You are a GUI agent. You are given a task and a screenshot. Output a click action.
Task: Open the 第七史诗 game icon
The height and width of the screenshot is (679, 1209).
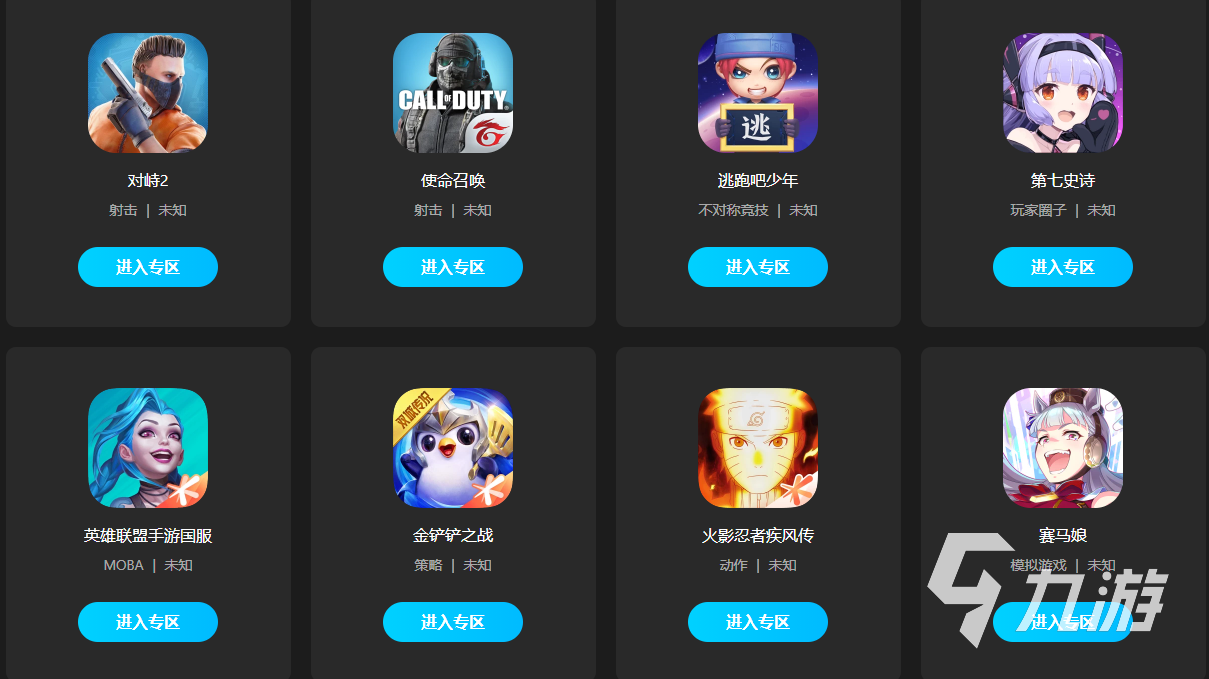click(1063, 93)
